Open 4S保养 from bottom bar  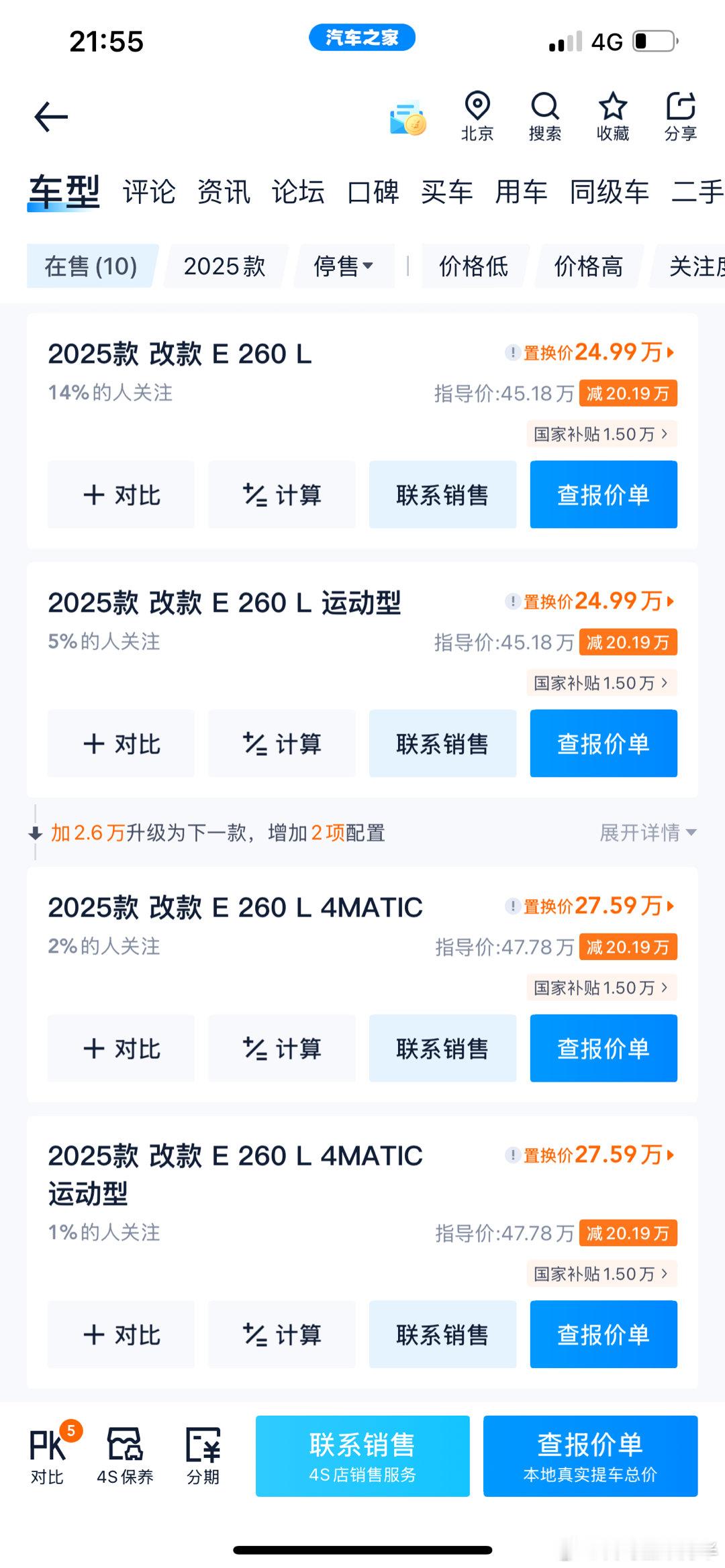pos(126,1455)
